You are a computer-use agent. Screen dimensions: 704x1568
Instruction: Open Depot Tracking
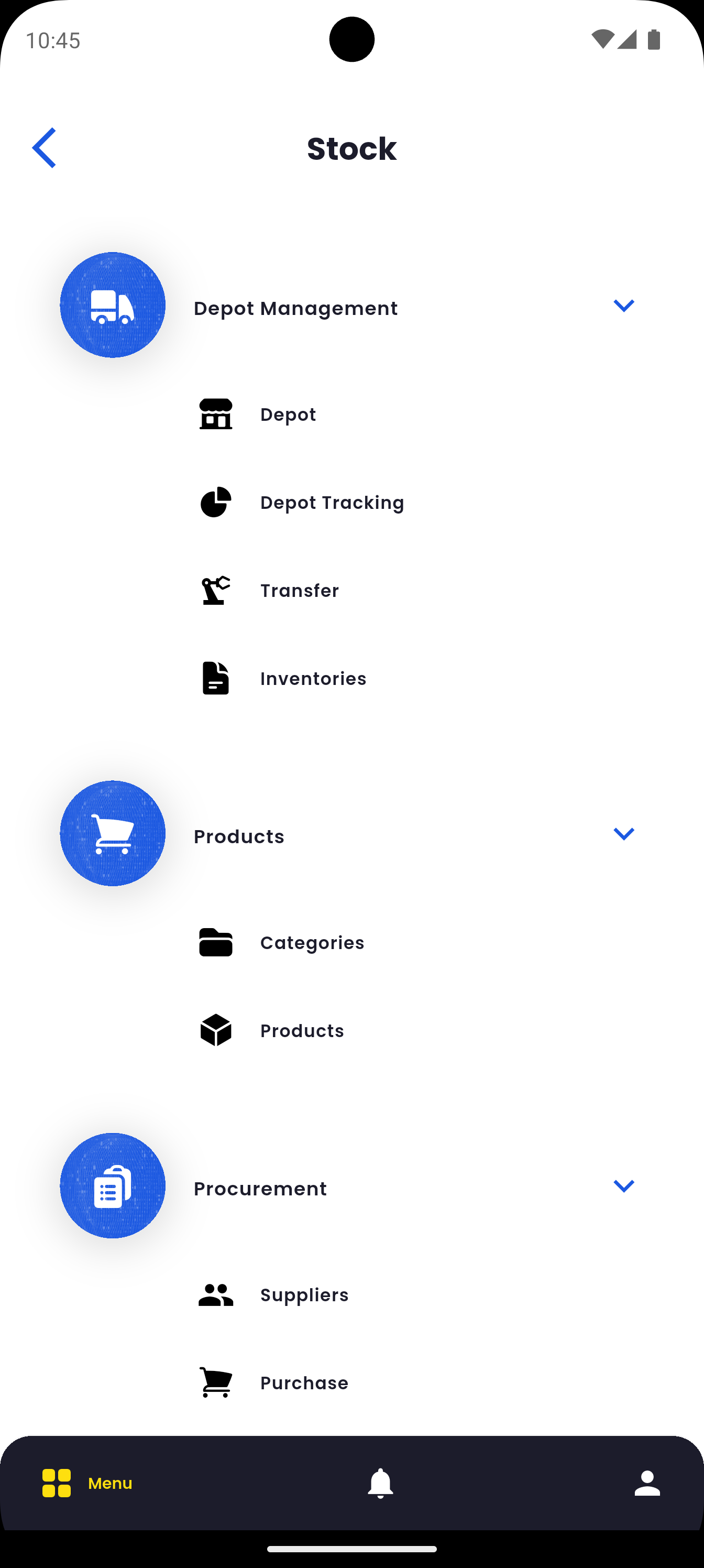coord(332,503)
